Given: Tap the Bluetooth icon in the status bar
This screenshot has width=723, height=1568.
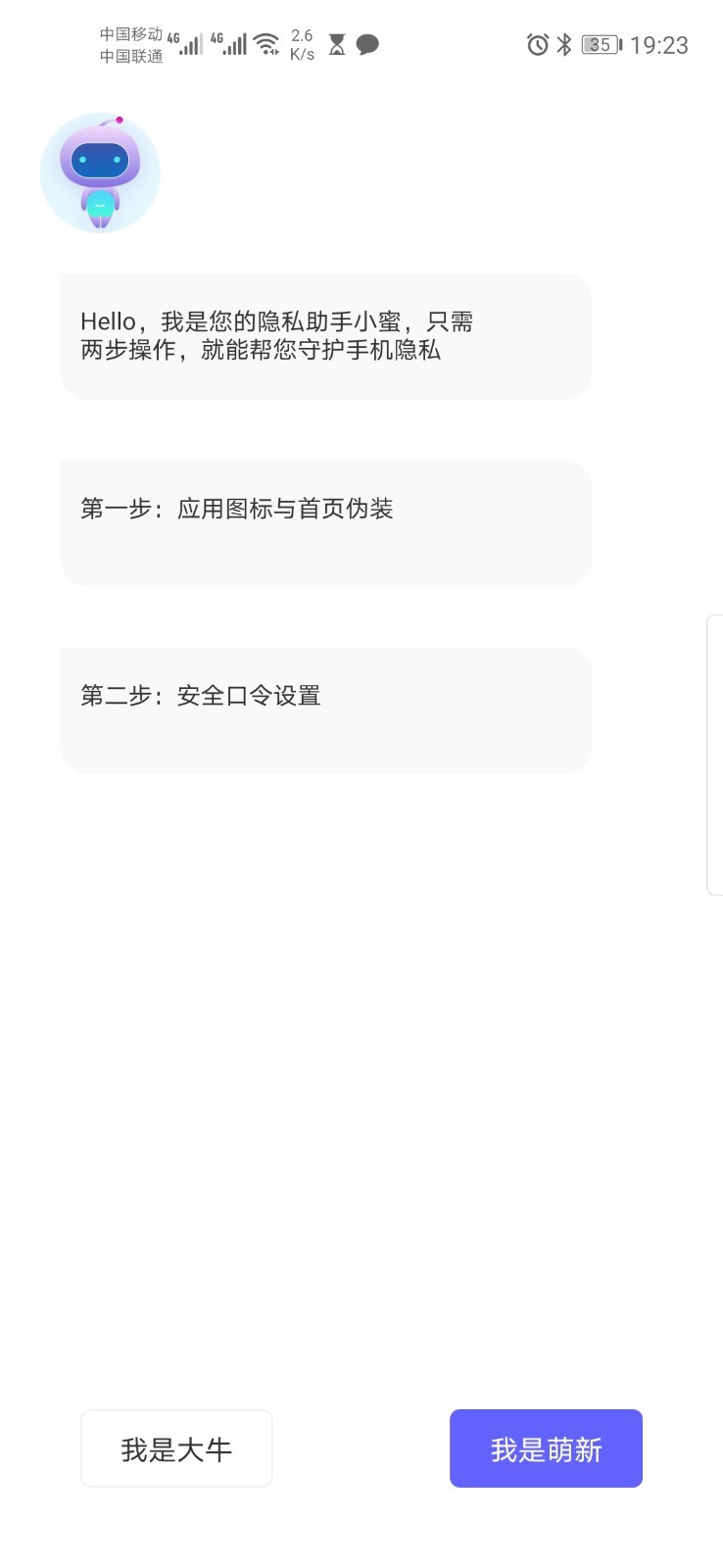Looking at the screenshot, I should point(563,44).
